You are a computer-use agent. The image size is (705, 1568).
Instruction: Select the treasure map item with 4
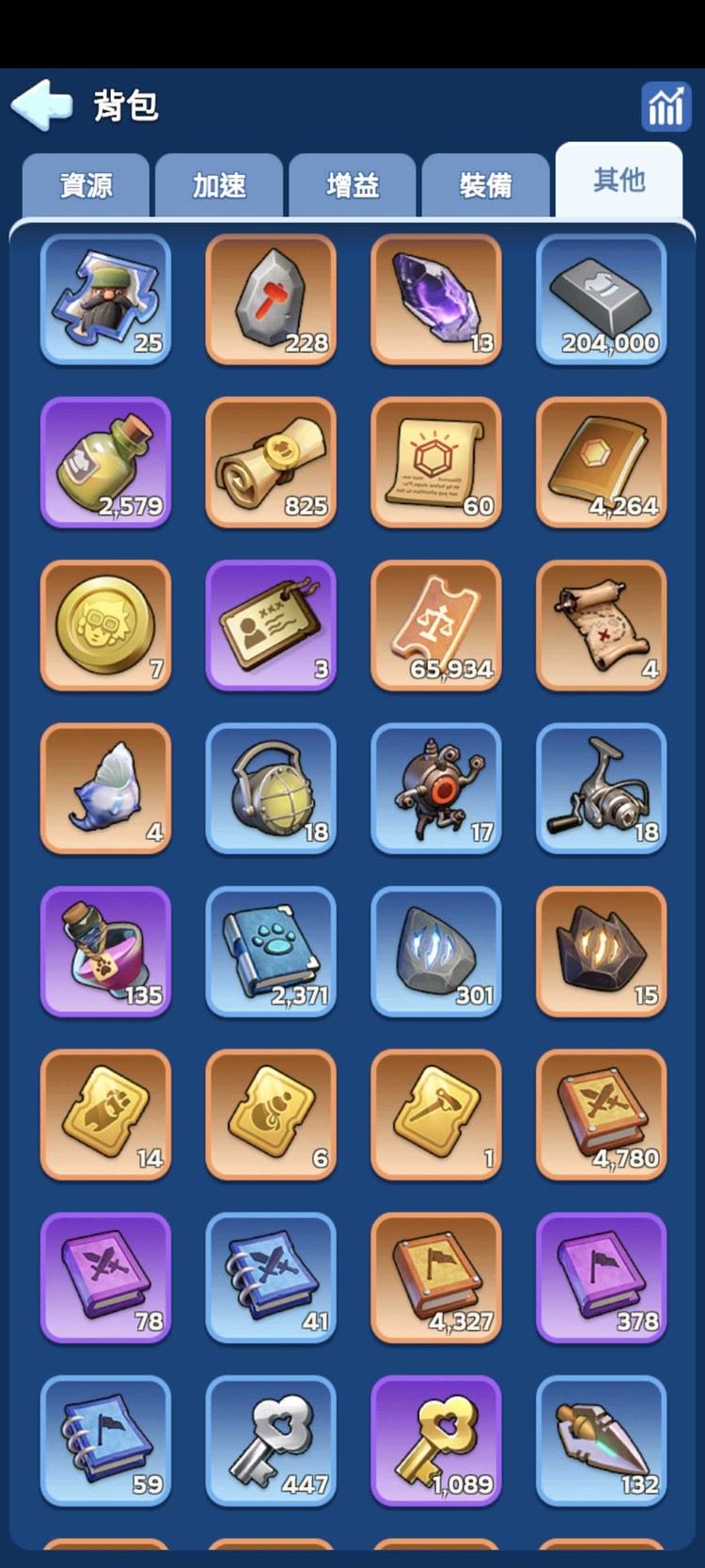602,625
